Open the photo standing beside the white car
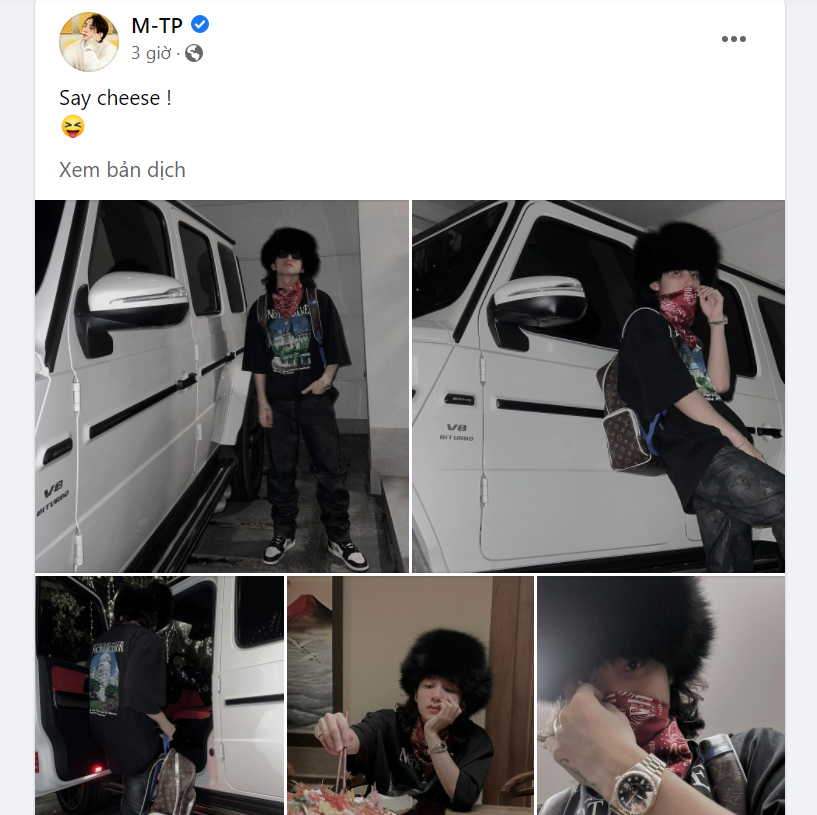Screen dimensions: 817x815 [x=221, y=386]
